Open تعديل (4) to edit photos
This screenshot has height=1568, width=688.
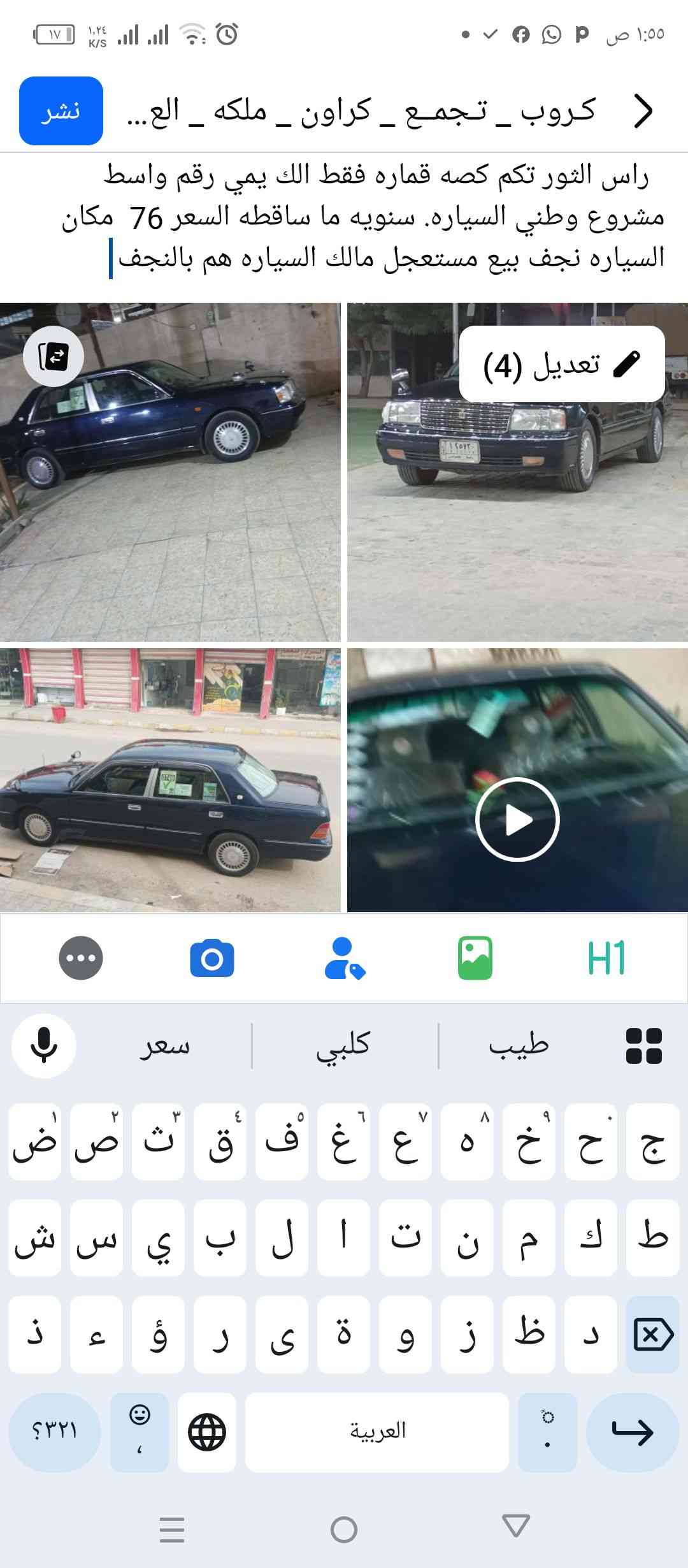562,364
